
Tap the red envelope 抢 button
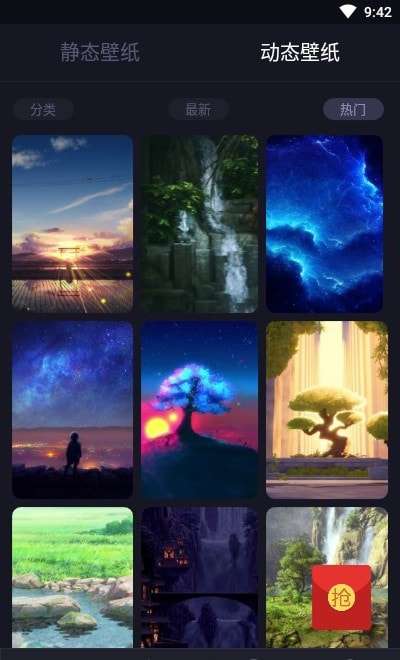(341, 597)
